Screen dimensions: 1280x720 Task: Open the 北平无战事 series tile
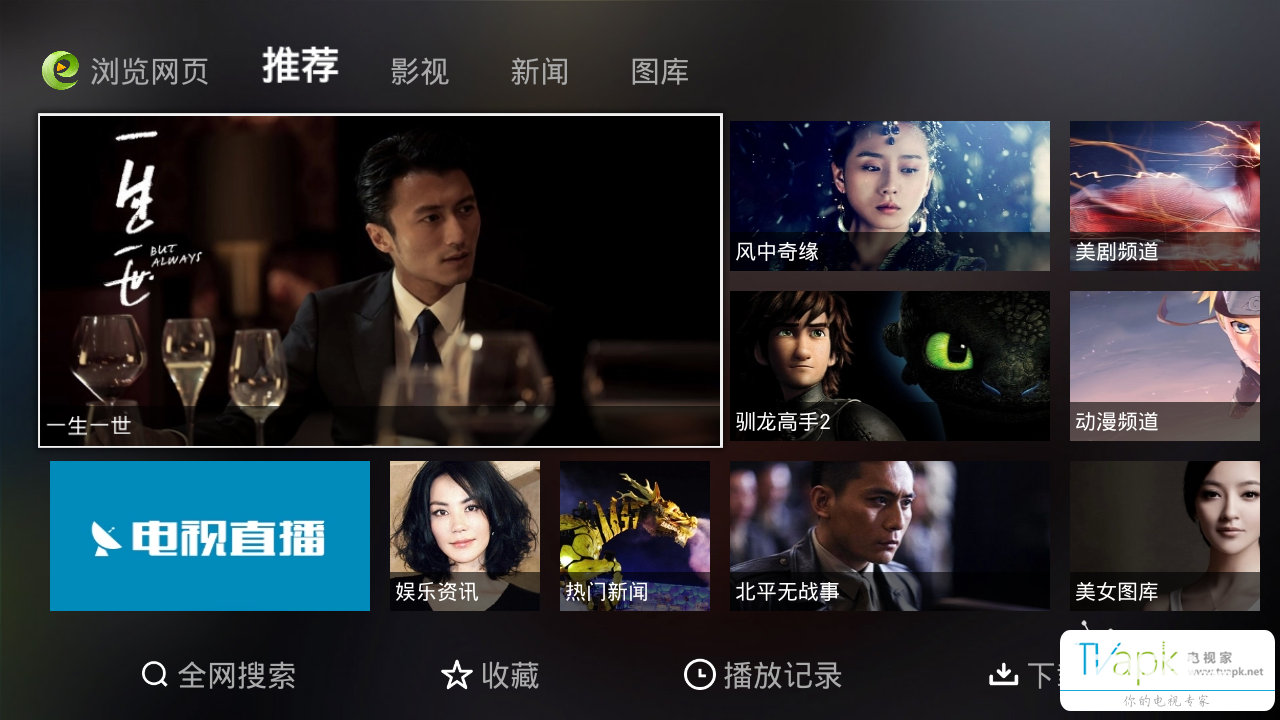[x=889, y=536]
